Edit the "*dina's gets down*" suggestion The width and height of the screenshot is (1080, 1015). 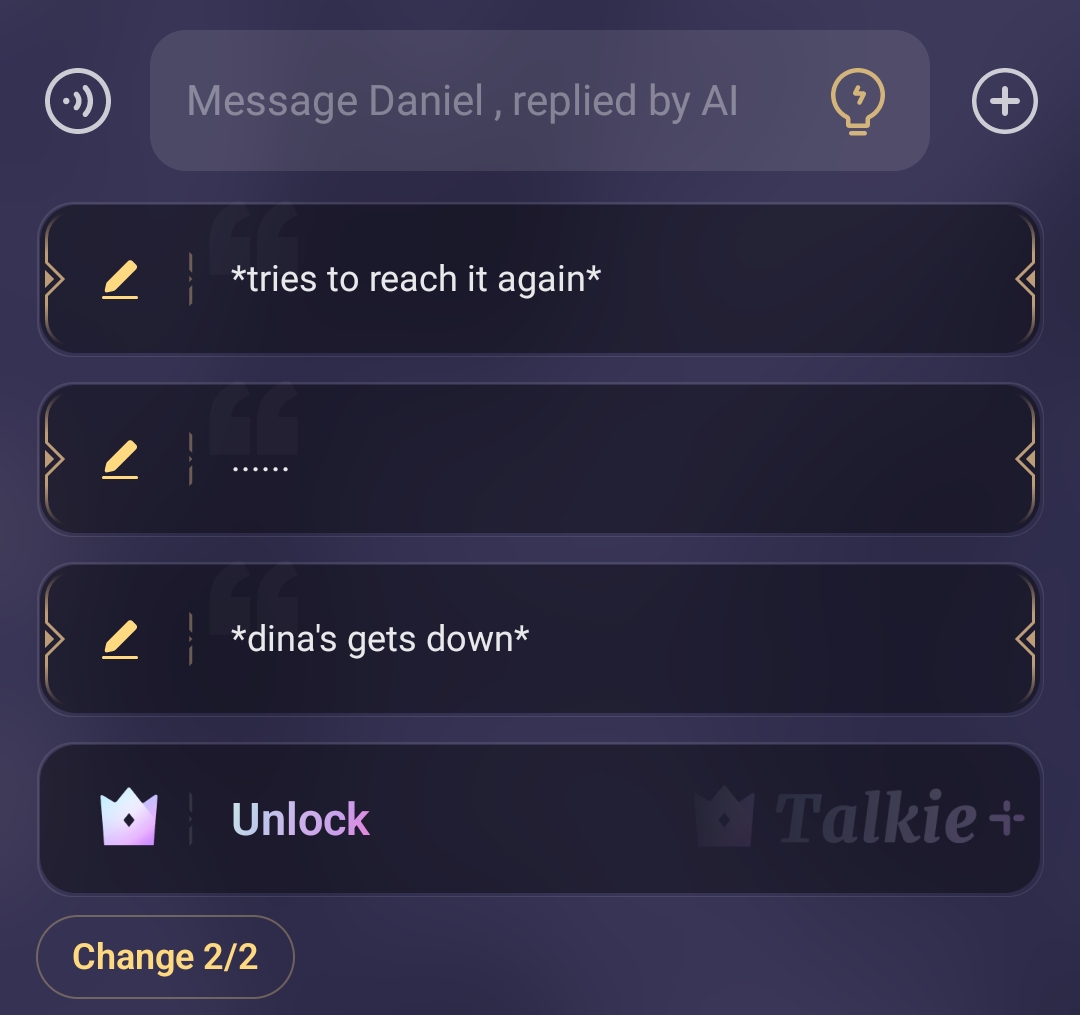(x=120, y=639)
